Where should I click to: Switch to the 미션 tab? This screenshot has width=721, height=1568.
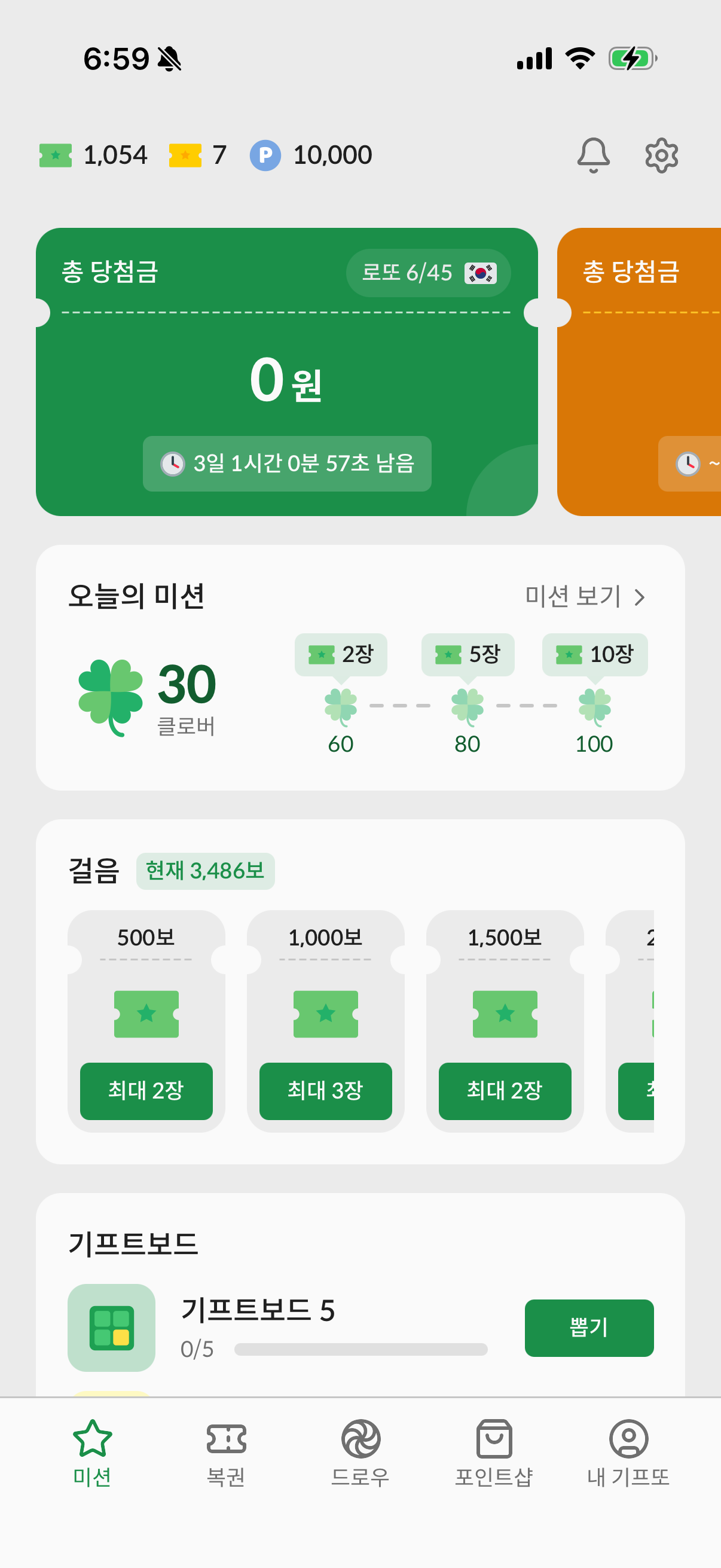pyautogui.click(x=91, y=1455)
